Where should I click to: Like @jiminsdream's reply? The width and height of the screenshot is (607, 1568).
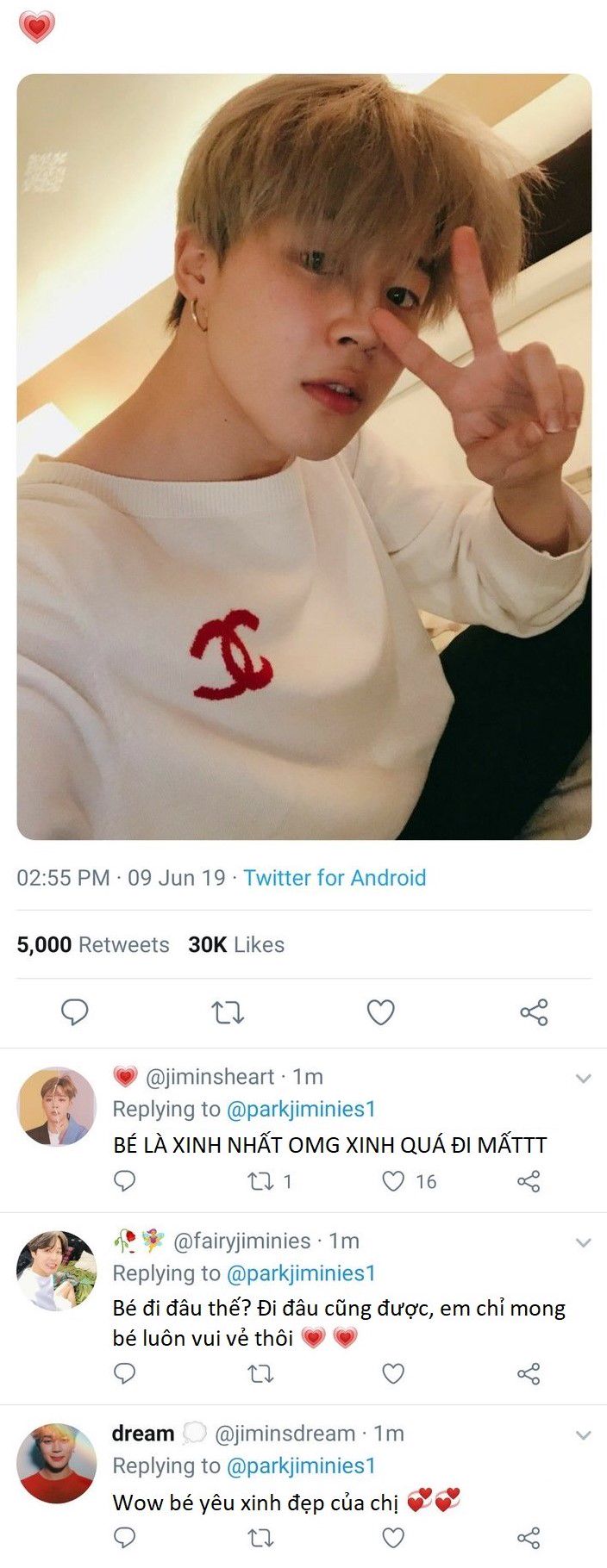tap(393, 1537)
